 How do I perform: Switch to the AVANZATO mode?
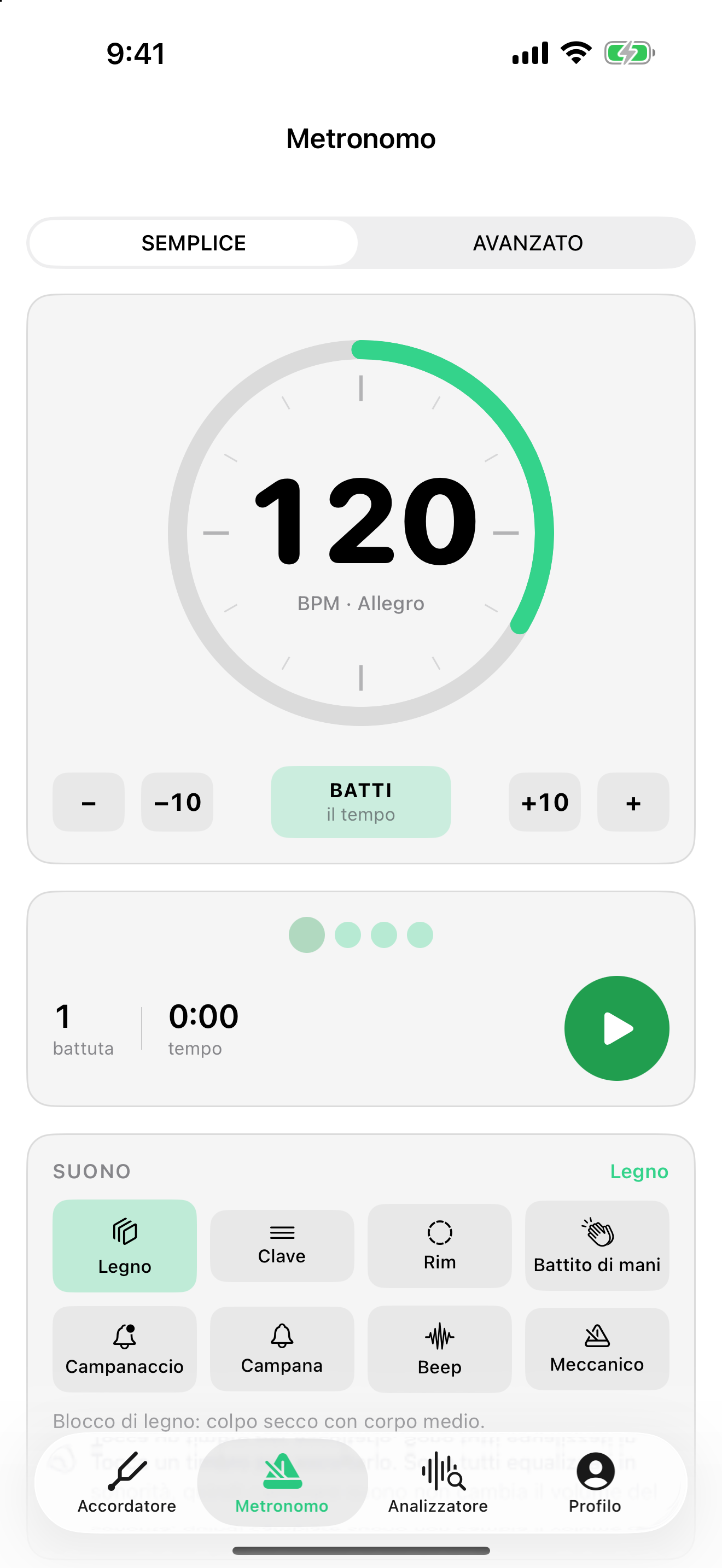click(x=528, y=243)
